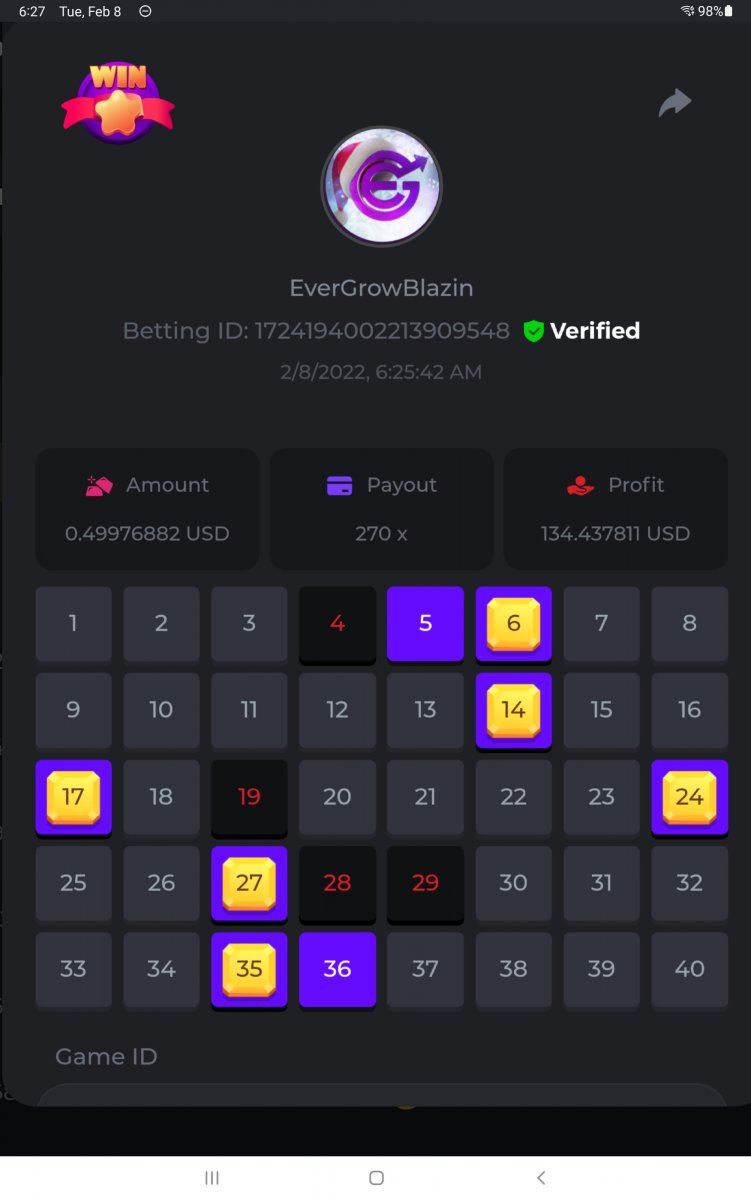This screenshot has width=751, height=1200.
Task: Open EverGrowBlazin's profile avatar
Action: pyautogui.click(x=381, y=187)
